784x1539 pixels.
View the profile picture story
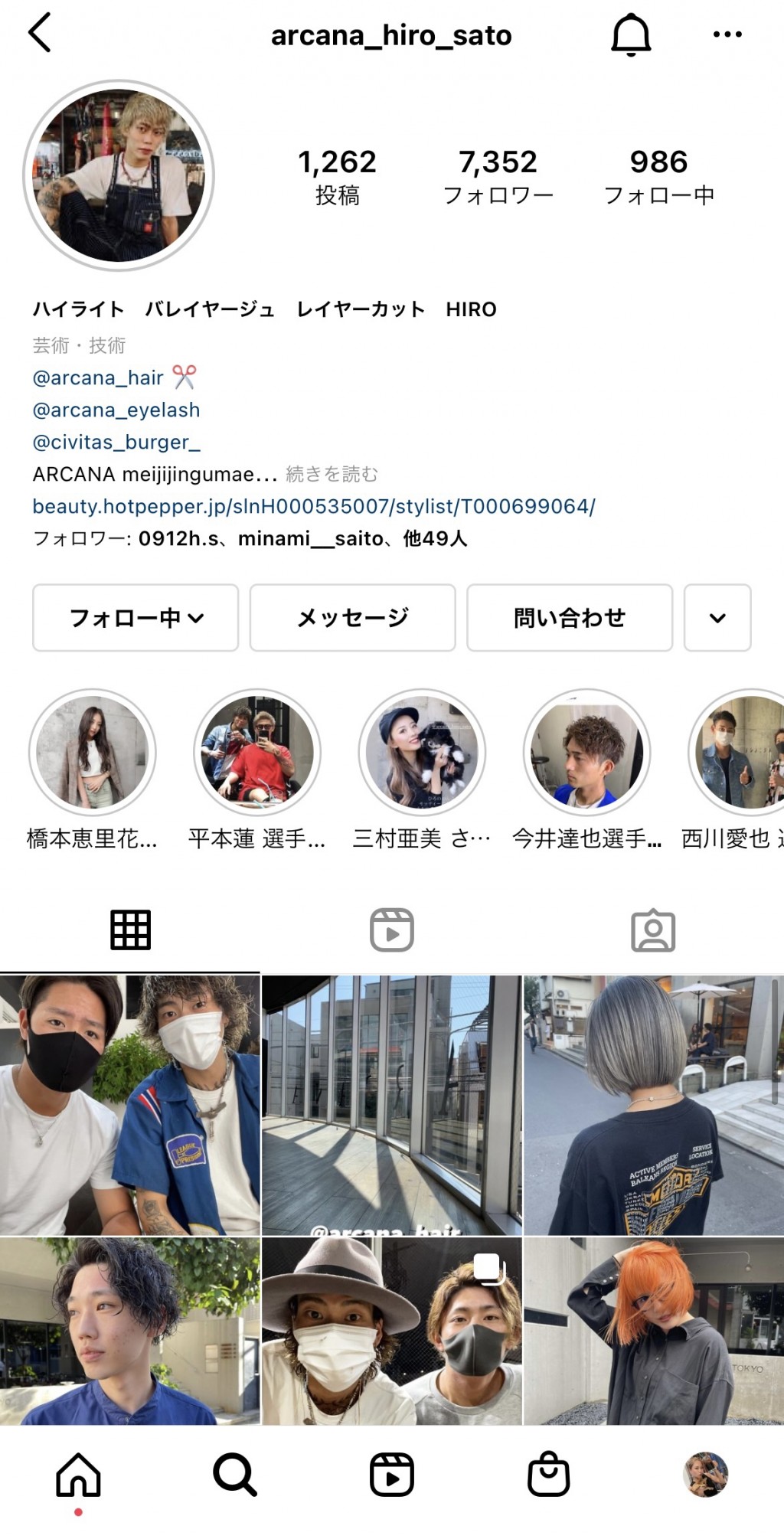(119, 176)
